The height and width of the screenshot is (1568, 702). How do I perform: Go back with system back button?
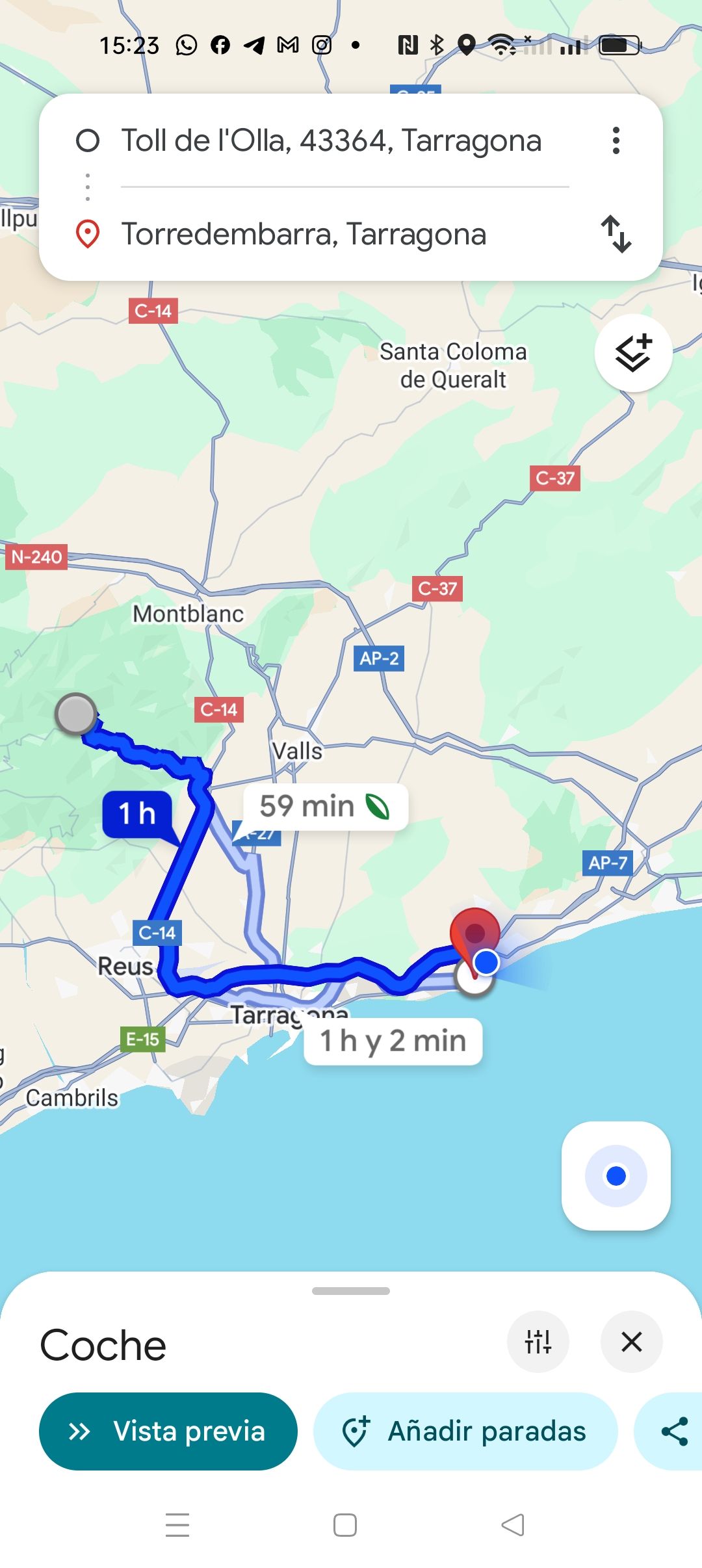(513, 1525)
